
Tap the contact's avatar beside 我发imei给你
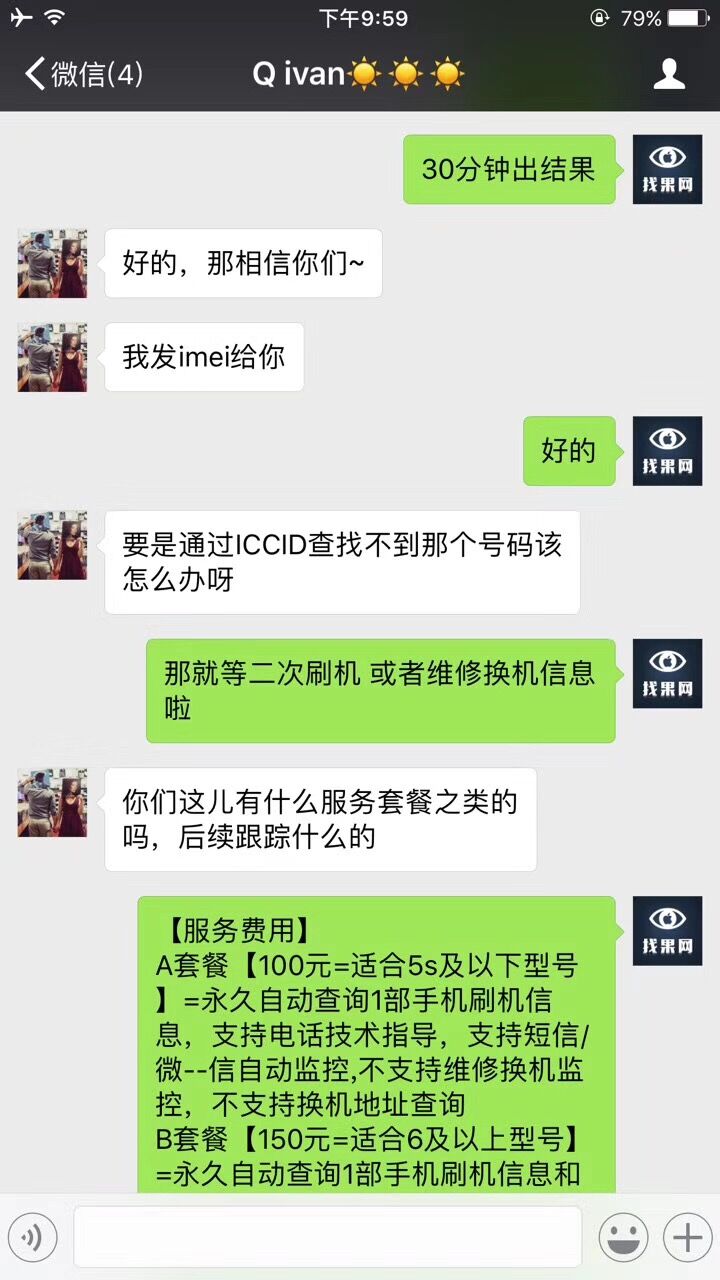(x=52, y=357)
